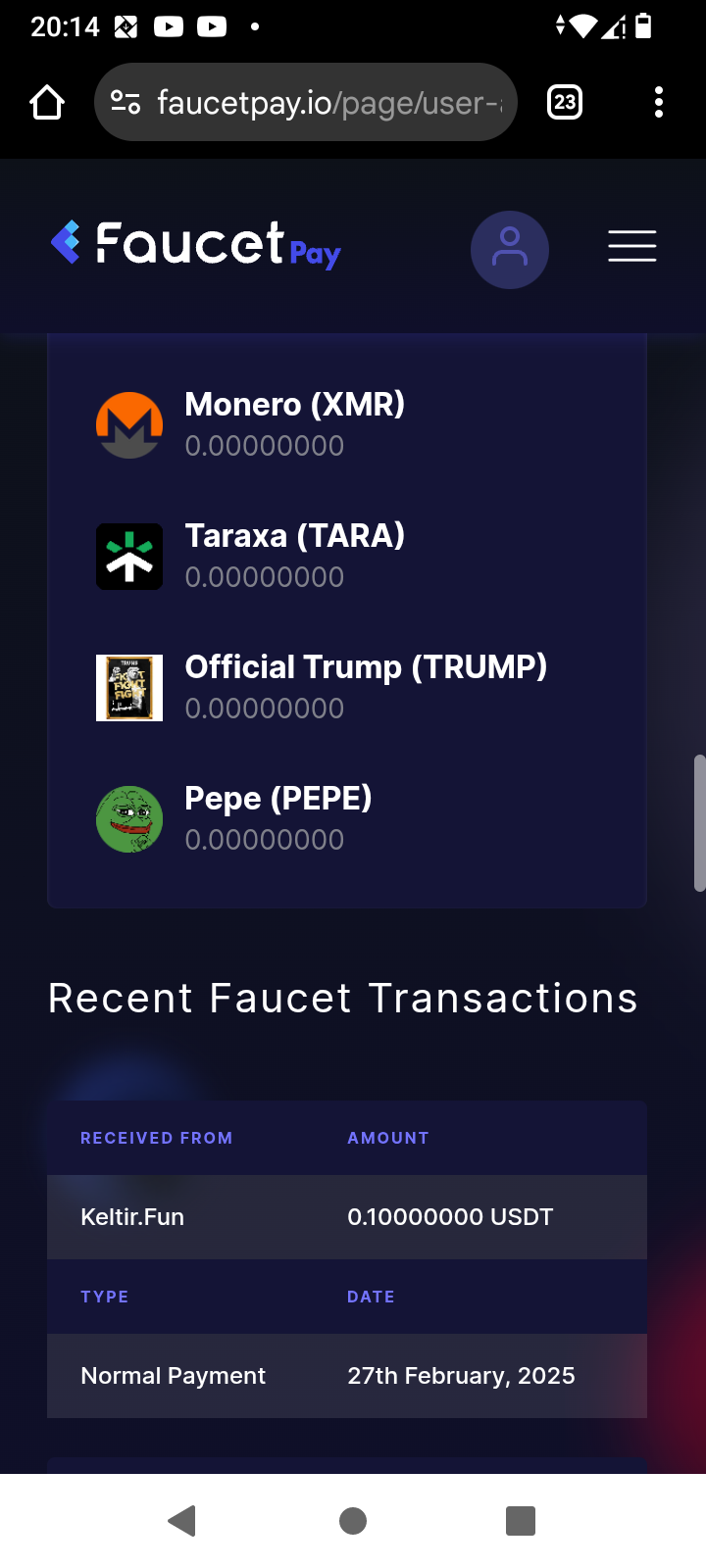Viewport: 706px width, 1568px height.
Task: Open the browser overflow menu
Action: tap(659, 102)
